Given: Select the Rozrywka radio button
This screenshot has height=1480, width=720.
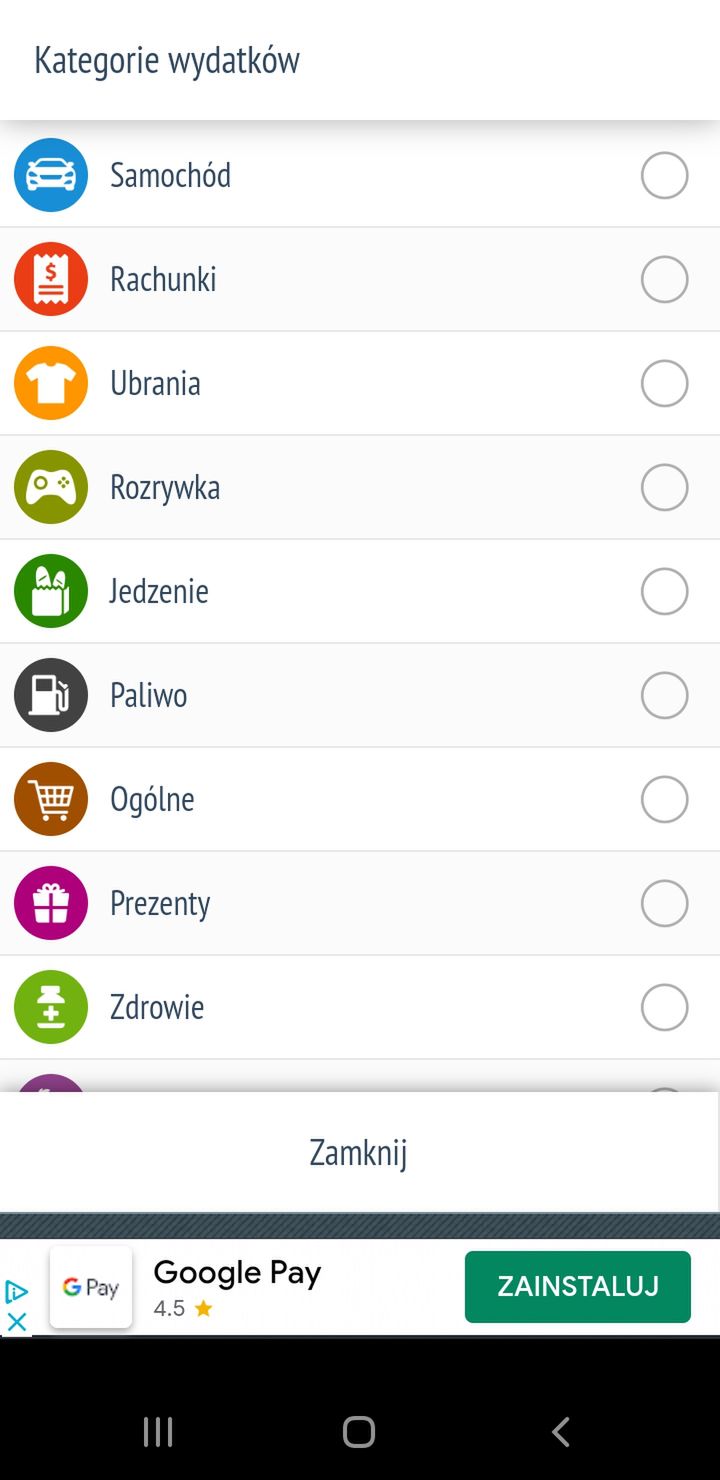Looking at the screenshot, I should tap(664, 487).
